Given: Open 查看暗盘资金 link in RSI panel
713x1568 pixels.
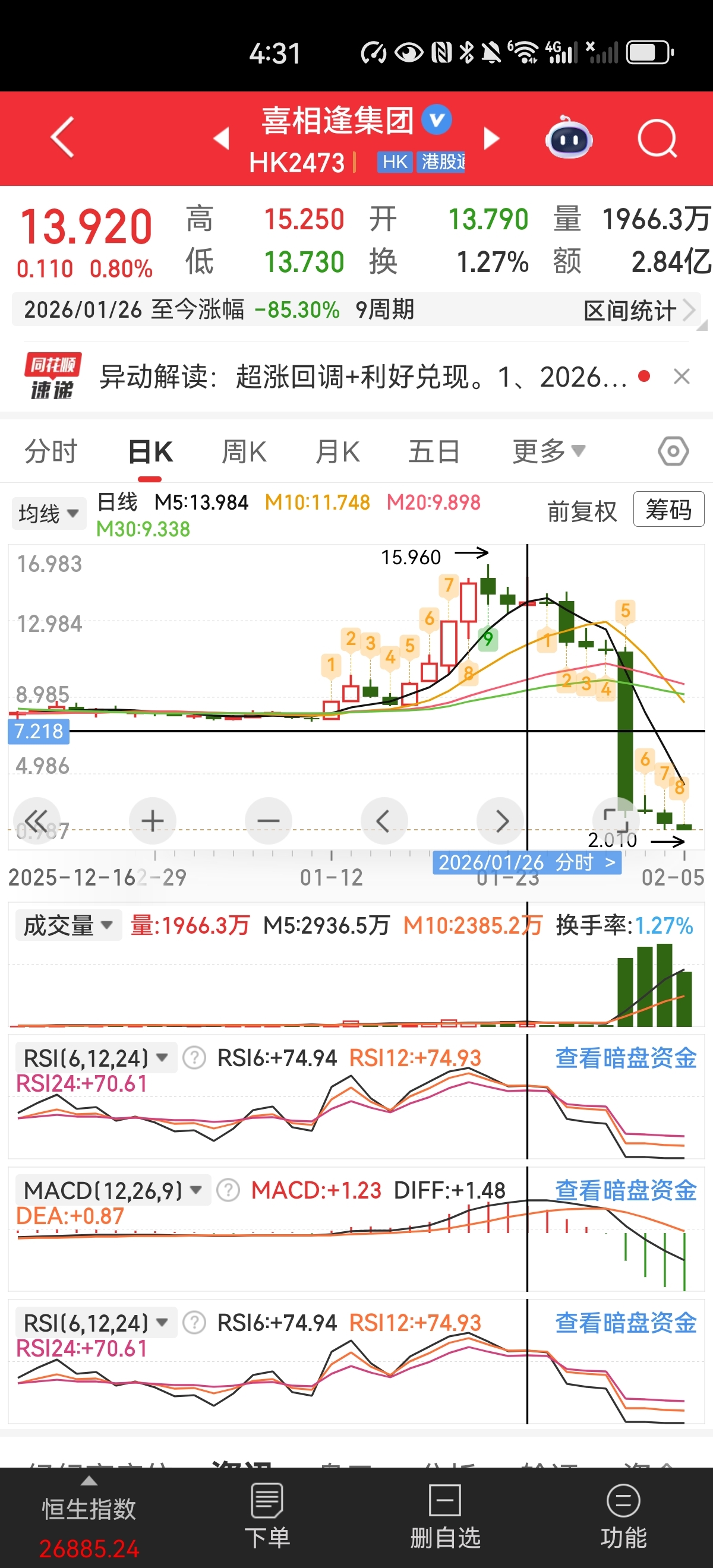Looking at the screenshot, I should pos(625,1058).
